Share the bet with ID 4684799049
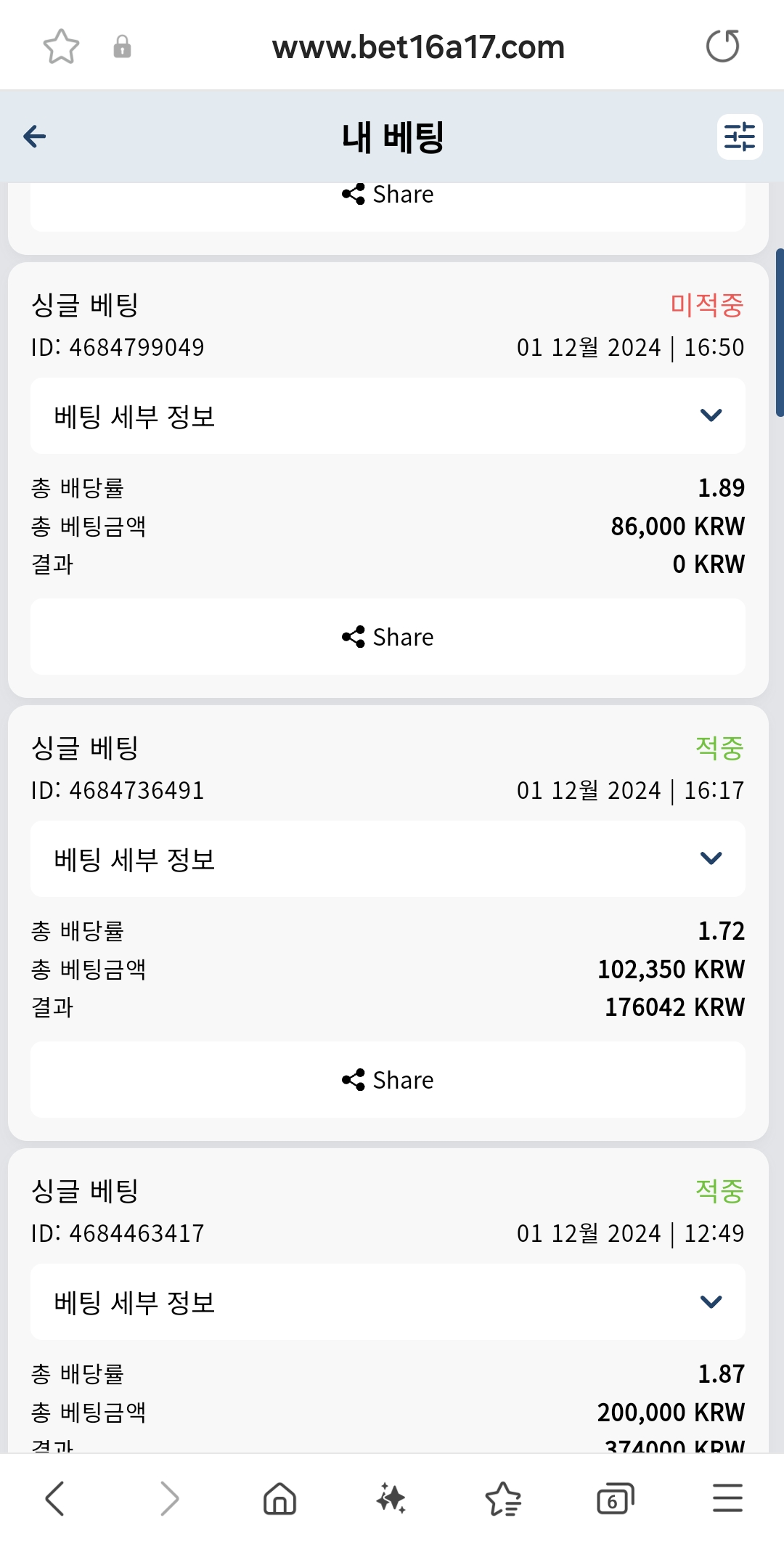784x1544 pixels. 388,637
